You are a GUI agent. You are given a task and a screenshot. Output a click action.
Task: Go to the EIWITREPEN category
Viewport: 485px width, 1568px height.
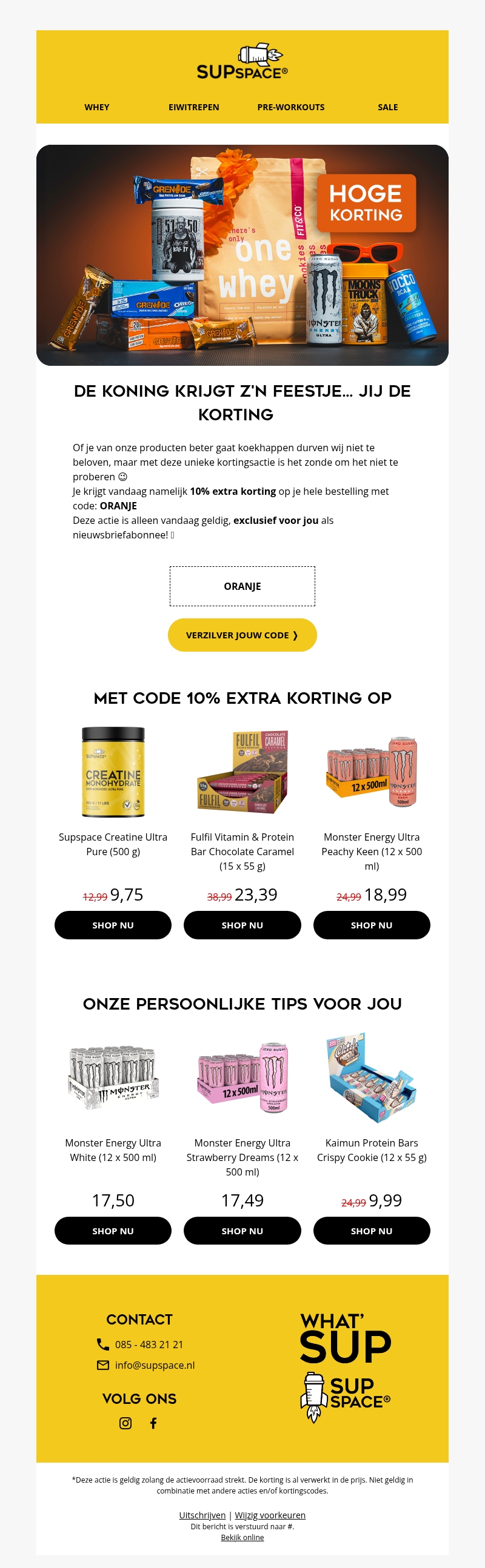(194, 107)
